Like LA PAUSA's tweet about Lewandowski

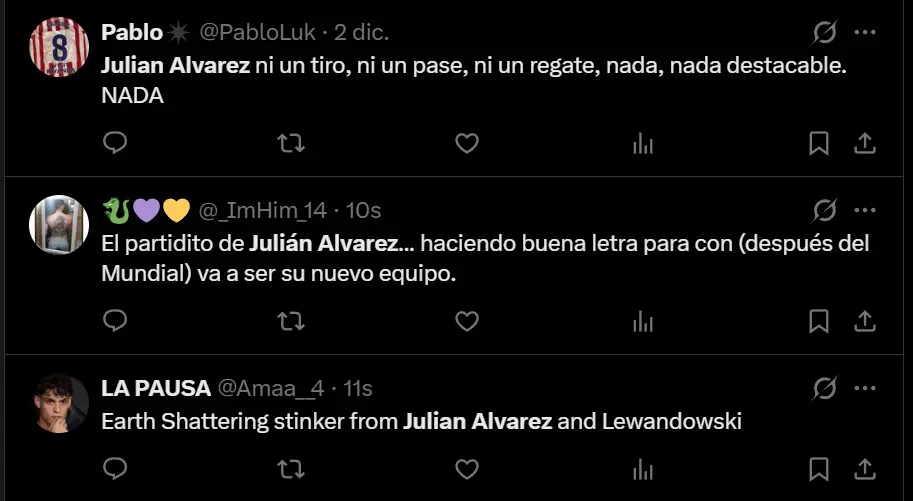(x=467, y=468)
